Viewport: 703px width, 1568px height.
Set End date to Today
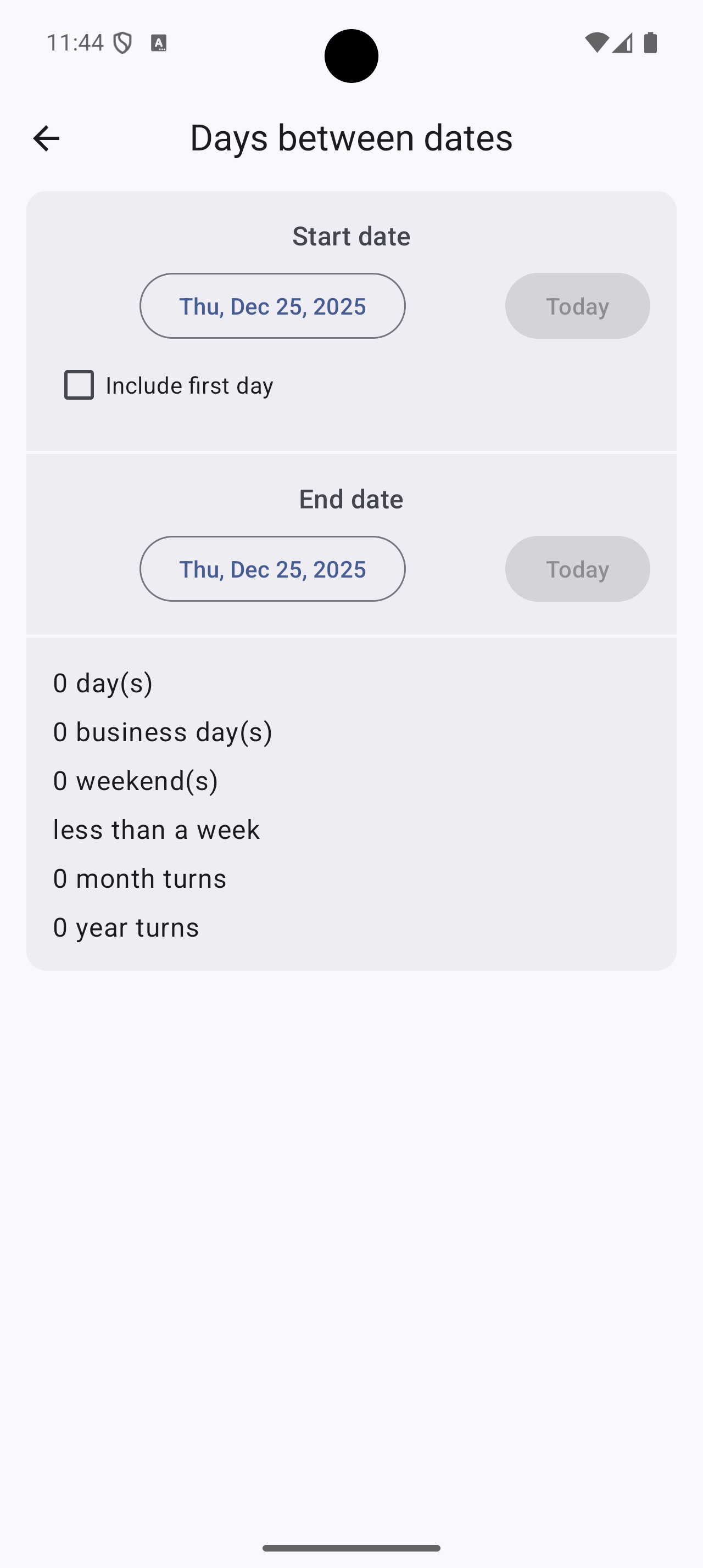coord(577,569)
